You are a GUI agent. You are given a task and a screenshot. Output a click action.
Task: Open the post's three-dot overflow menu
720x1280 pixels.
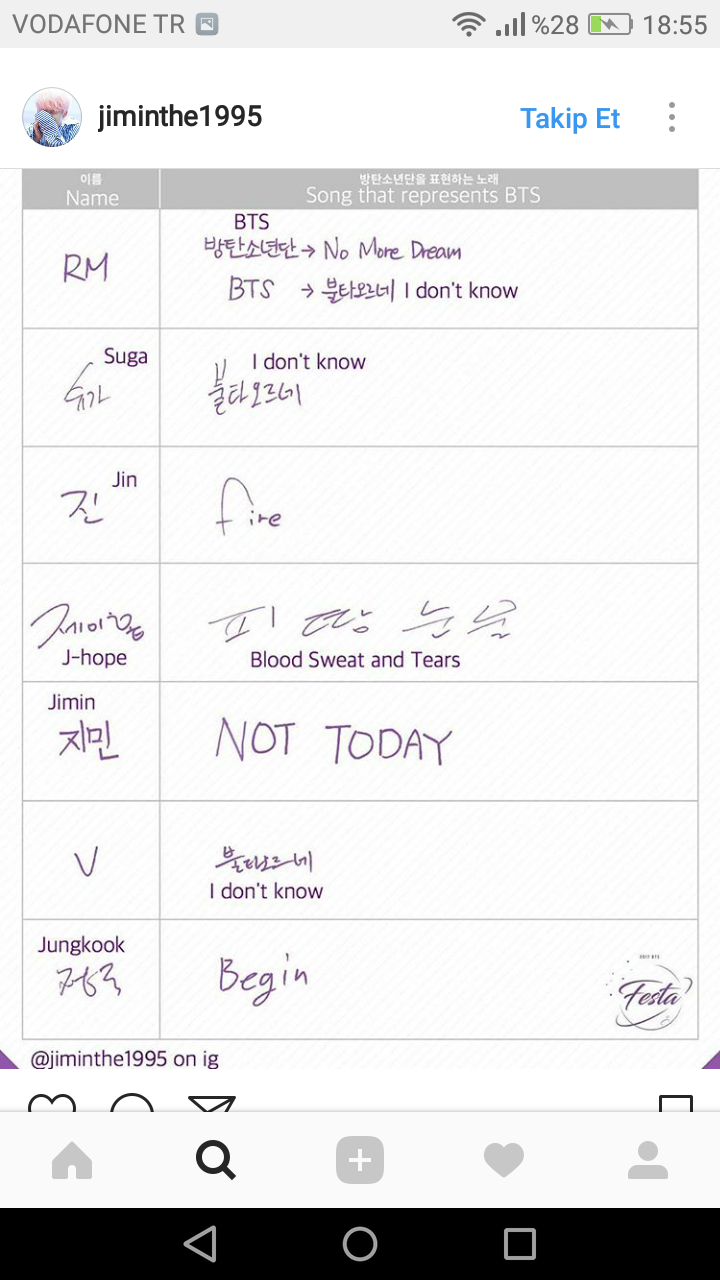pos(672,118)
